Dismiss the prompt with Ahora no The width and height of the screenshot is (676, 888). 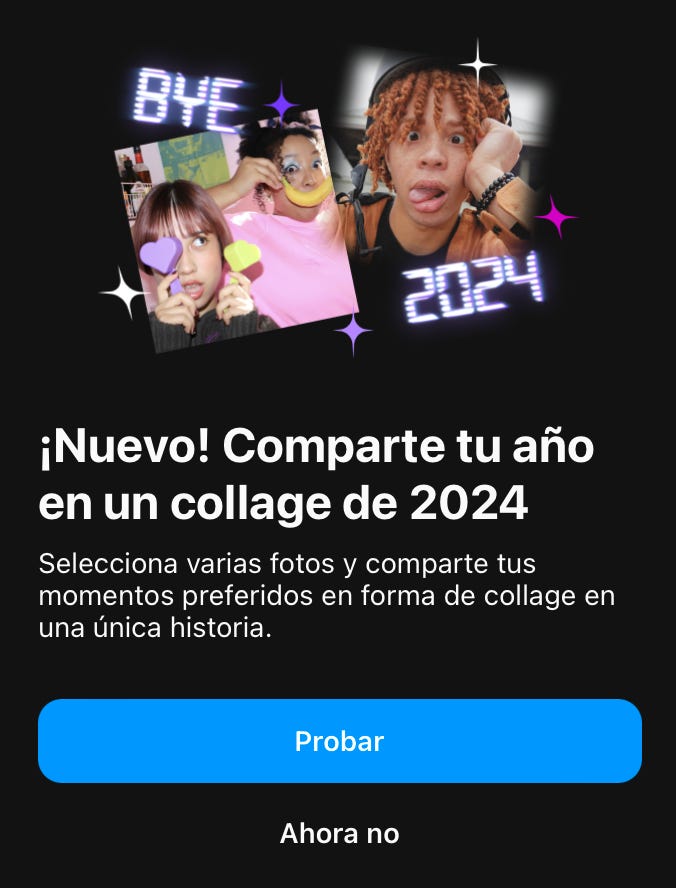tap(339, 833)
